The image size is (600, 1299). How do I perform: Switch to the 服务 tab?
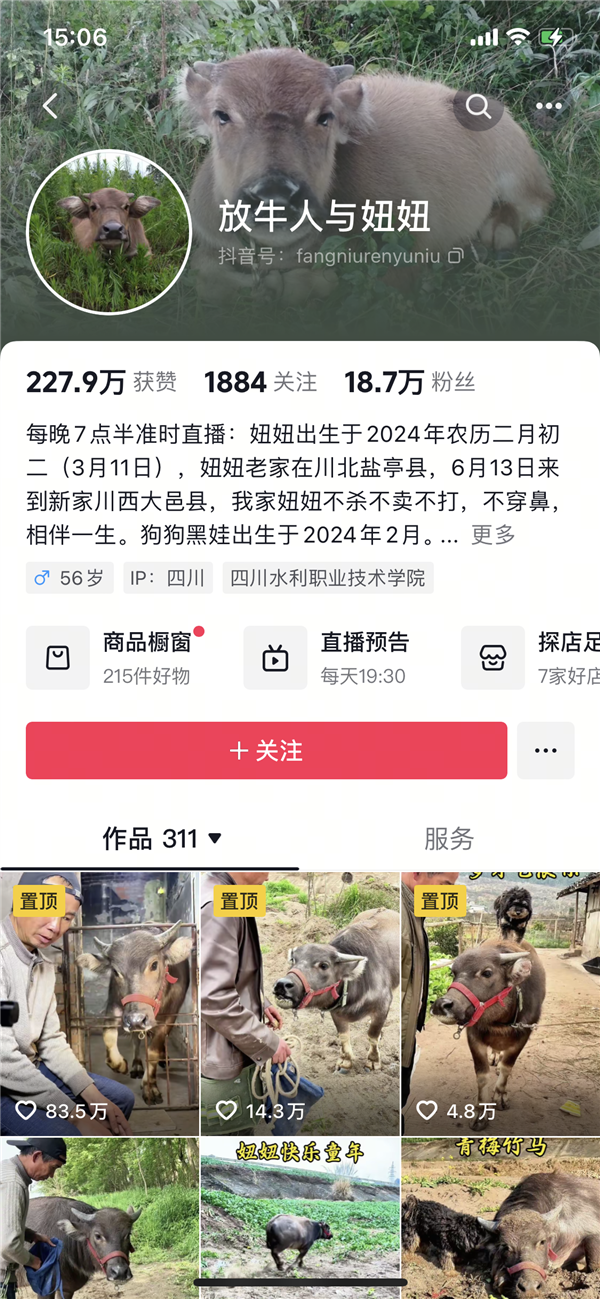click(x=449, y=838)
